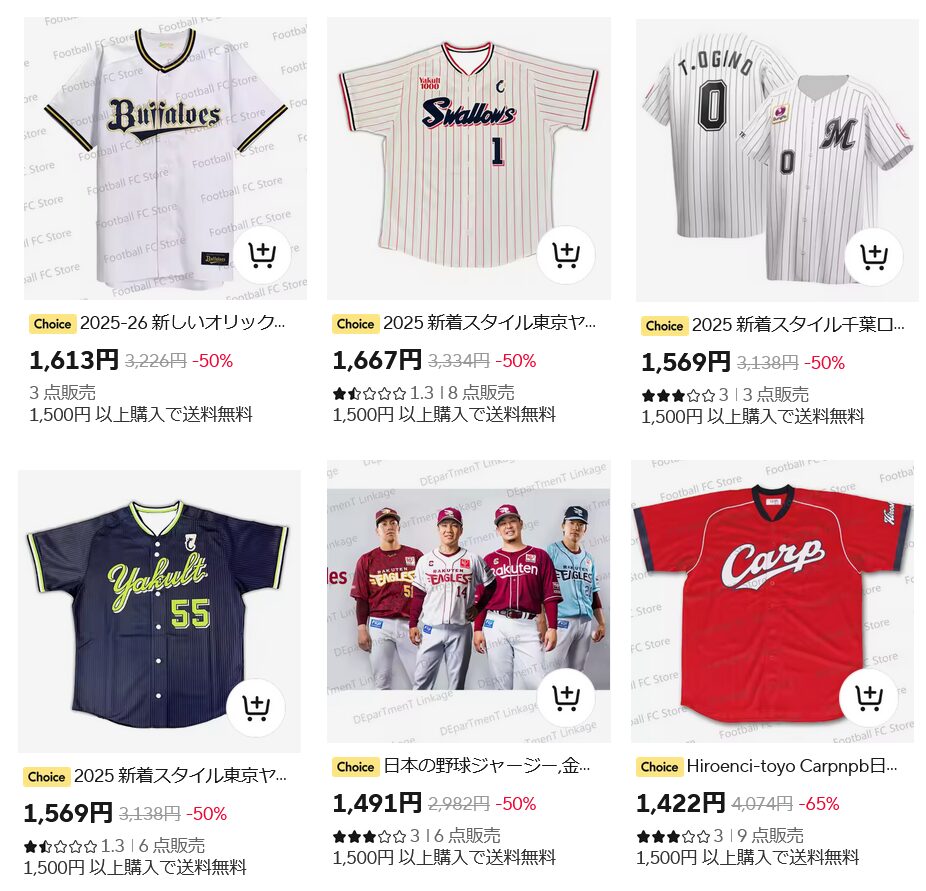Add the navy Yakult 55 jersey to cart
926x891 pixels.
click(256, 708)
